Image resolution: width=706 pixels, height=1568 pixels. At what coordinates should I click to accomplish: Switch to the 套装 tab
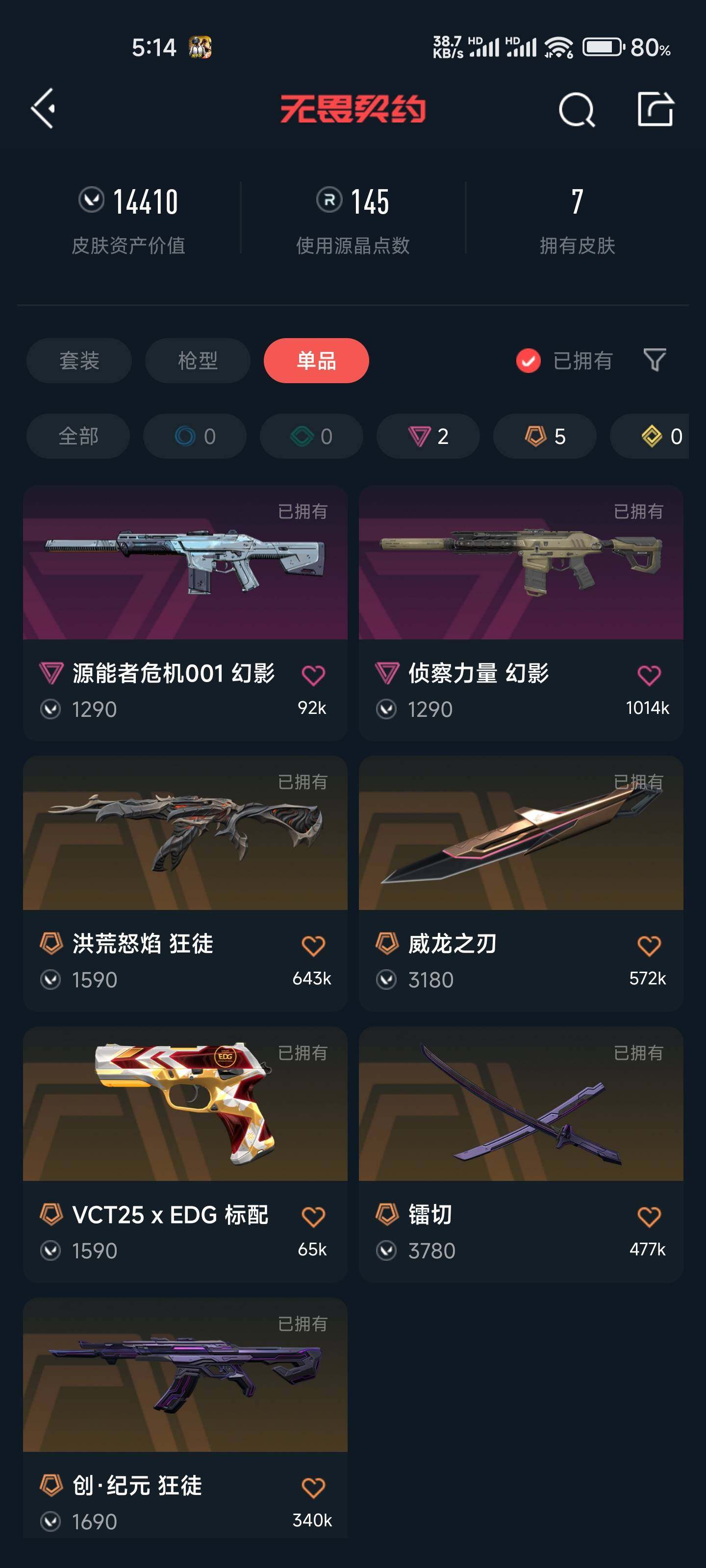click(79, 360)
